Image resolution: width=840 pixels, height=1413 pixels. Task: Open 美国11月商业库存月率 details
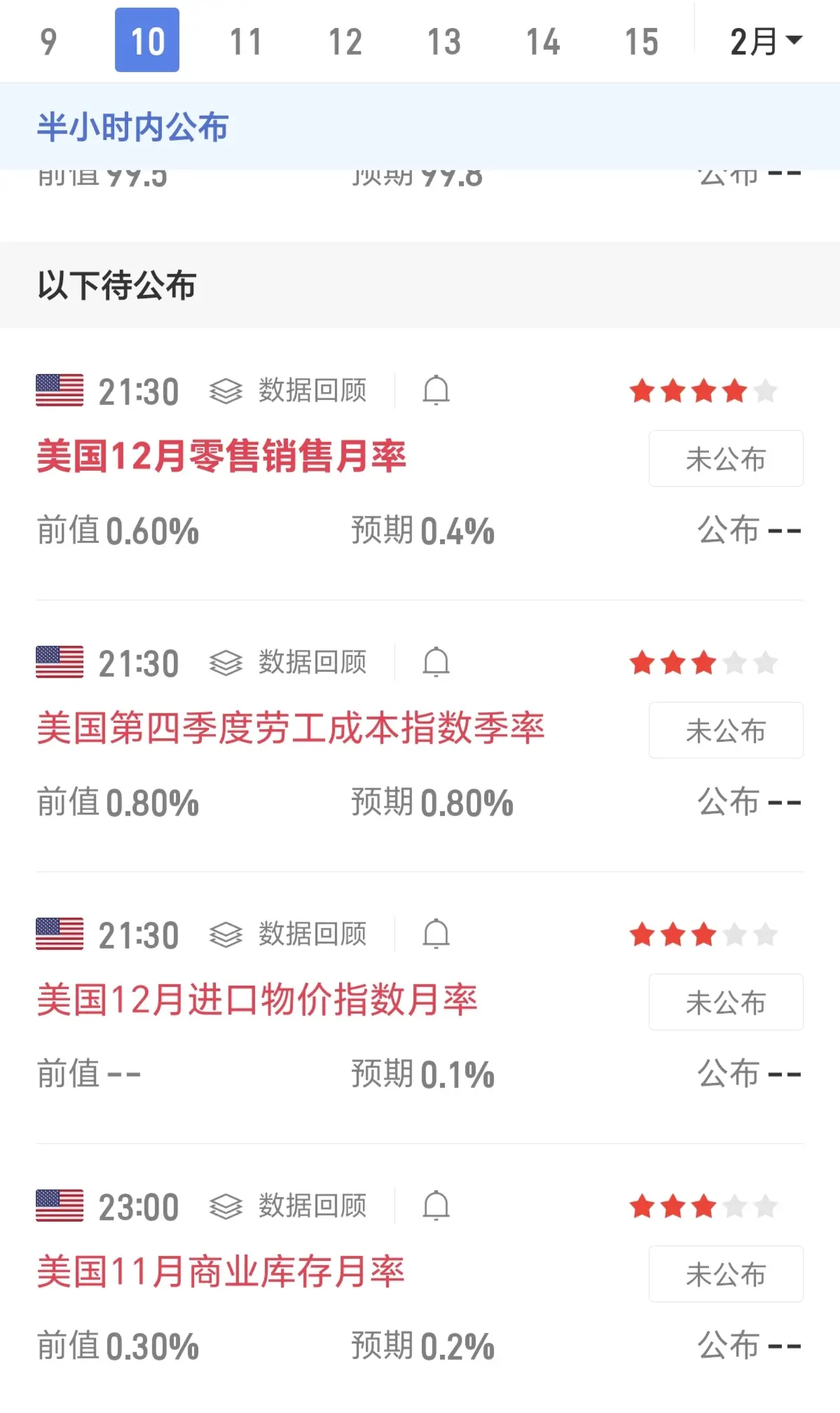tap(220, 1272)
